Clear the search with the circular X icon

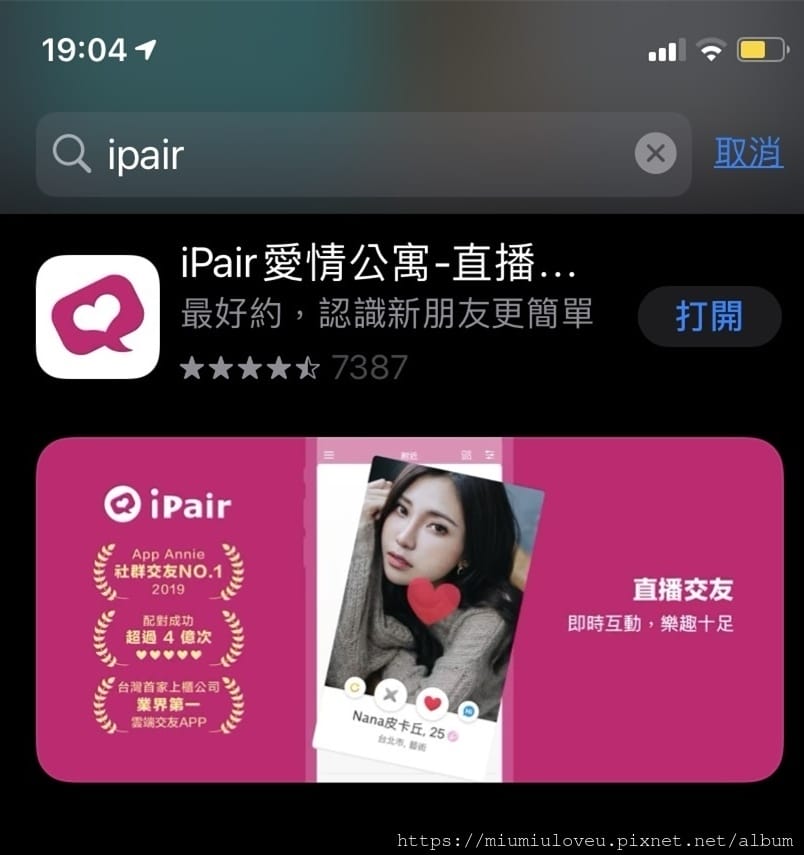tap(656, 153)
